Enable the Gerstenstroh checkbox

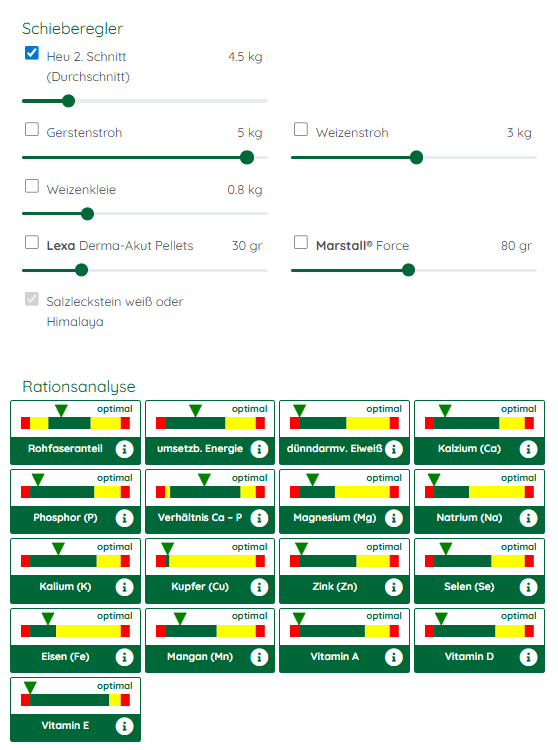click(x=32, y=129)
